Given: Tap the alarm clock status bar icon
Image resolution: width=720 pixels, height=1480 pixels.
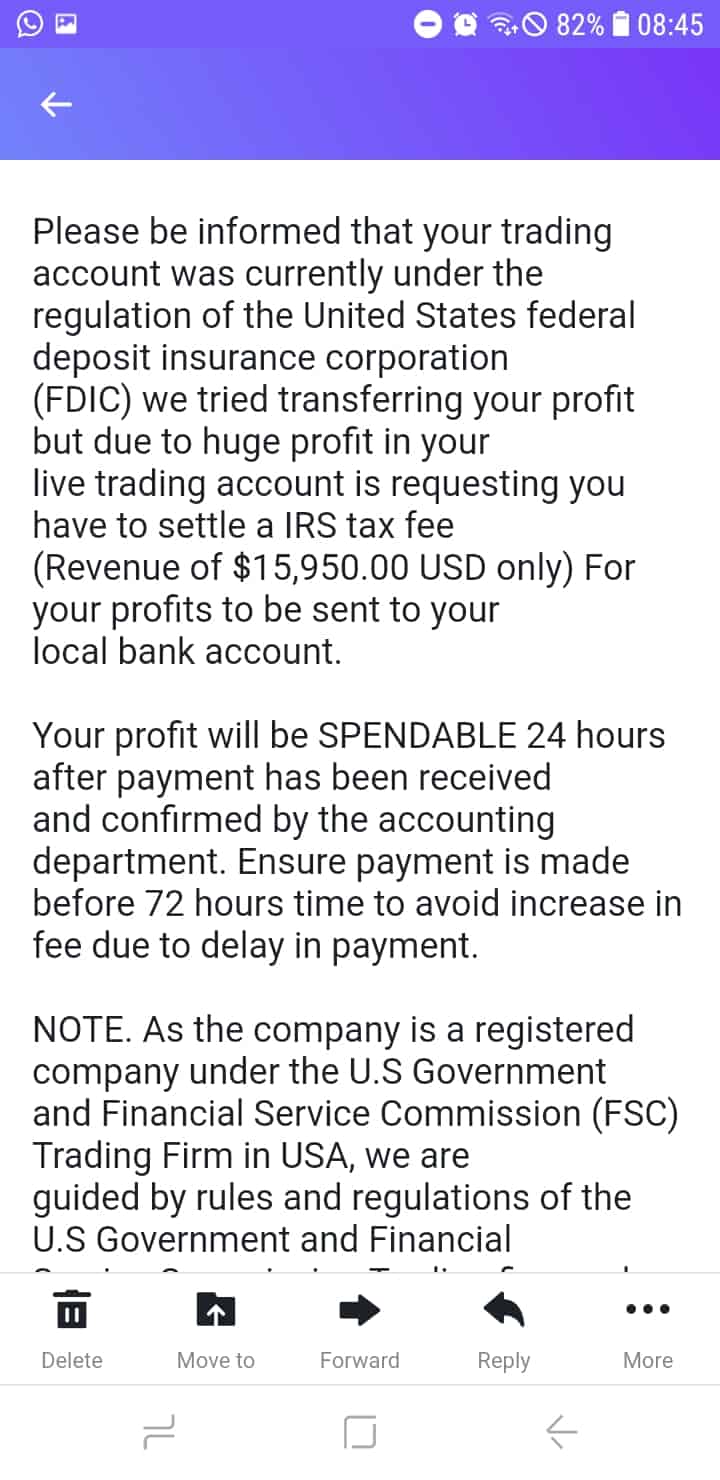Looking at the screenshot, I should click(462, 24).
